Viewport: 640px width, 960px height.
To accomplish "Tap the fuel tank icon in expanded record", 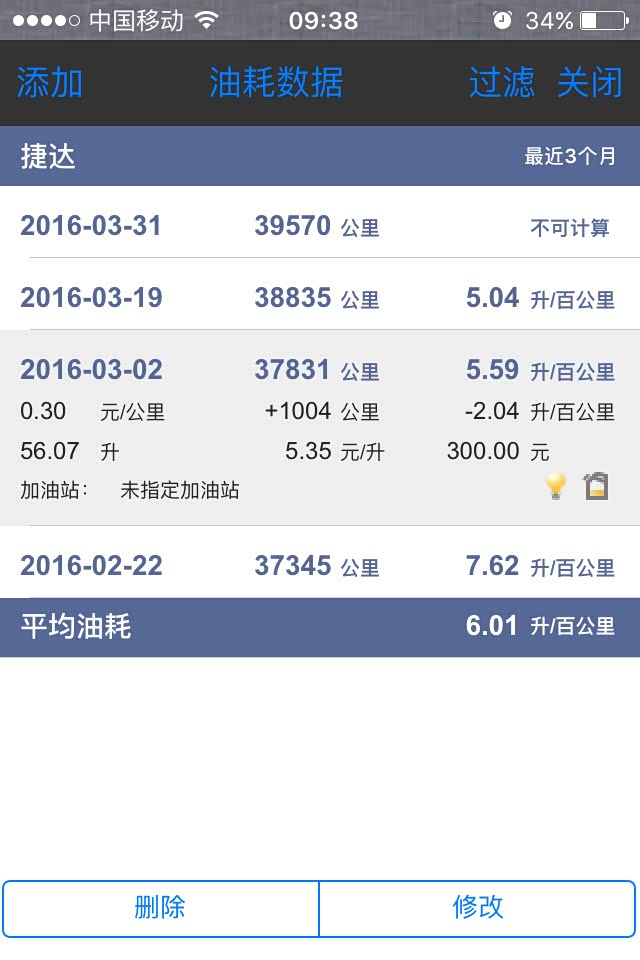I will 596,487.
